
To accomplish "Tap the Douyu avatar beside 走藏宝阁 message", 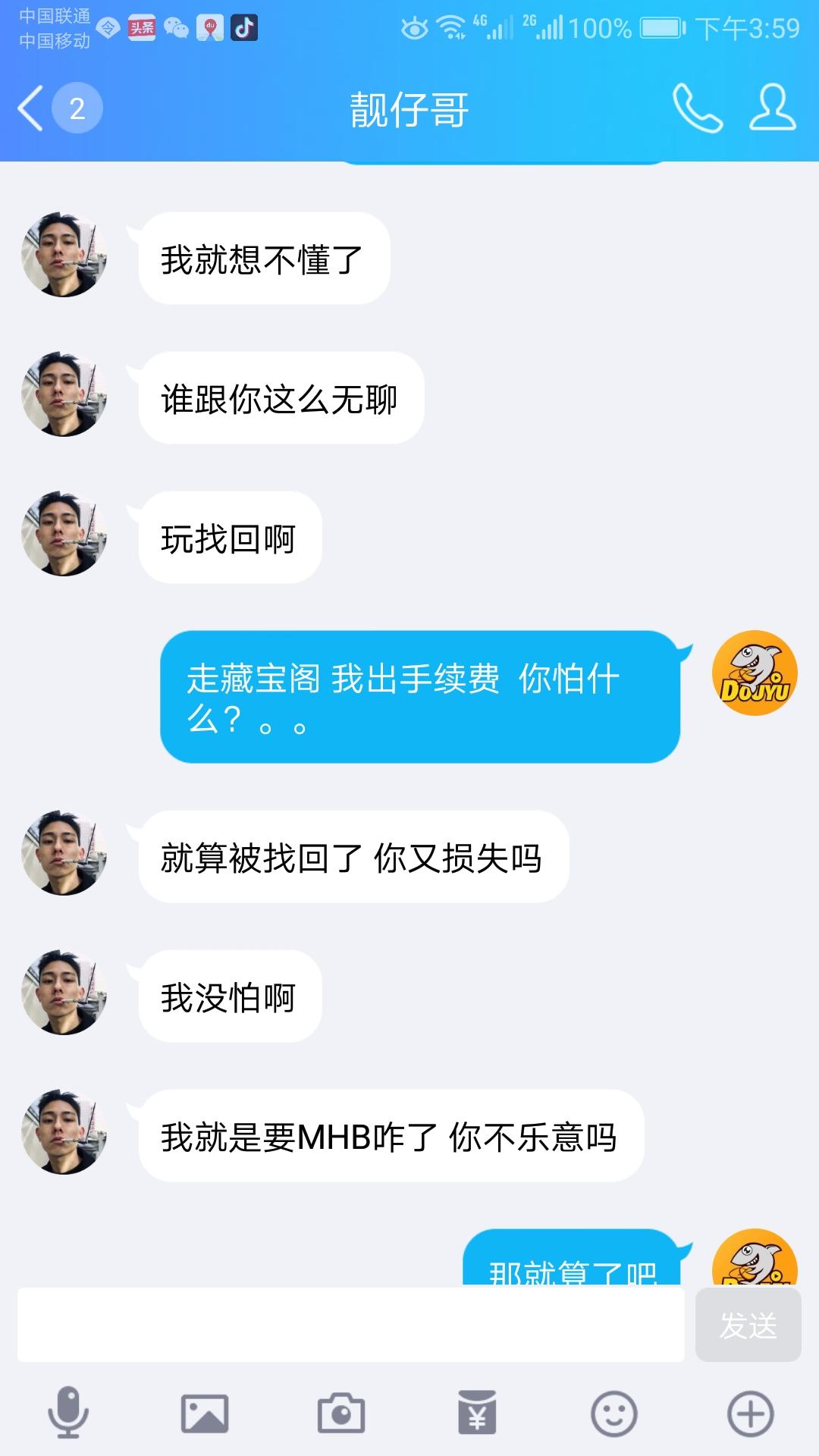I will 755,673.
